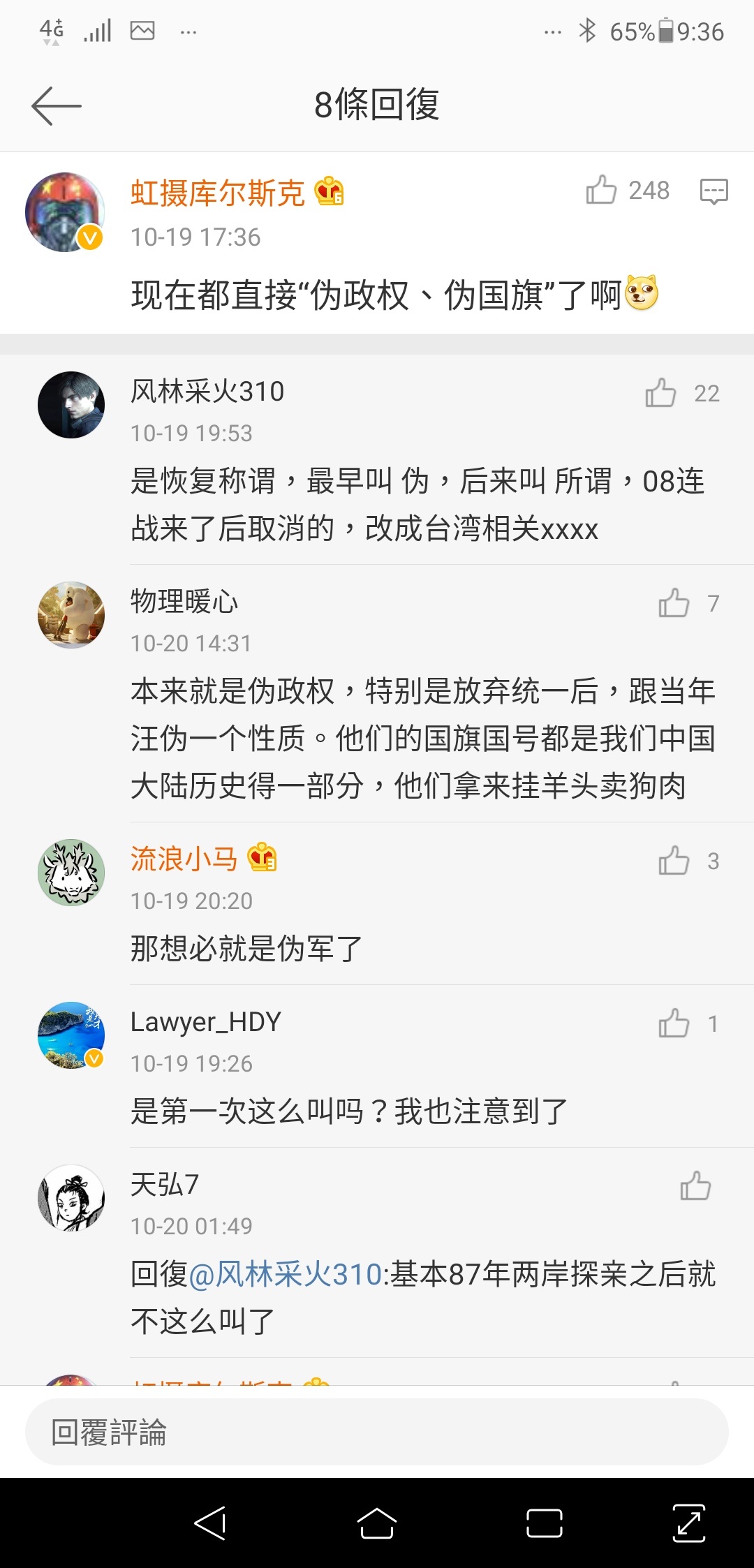754x1568 pixels.
Task: Tap the 回覆評論 reply input box
Action: pyautogui.click(x=377, y=1432)
